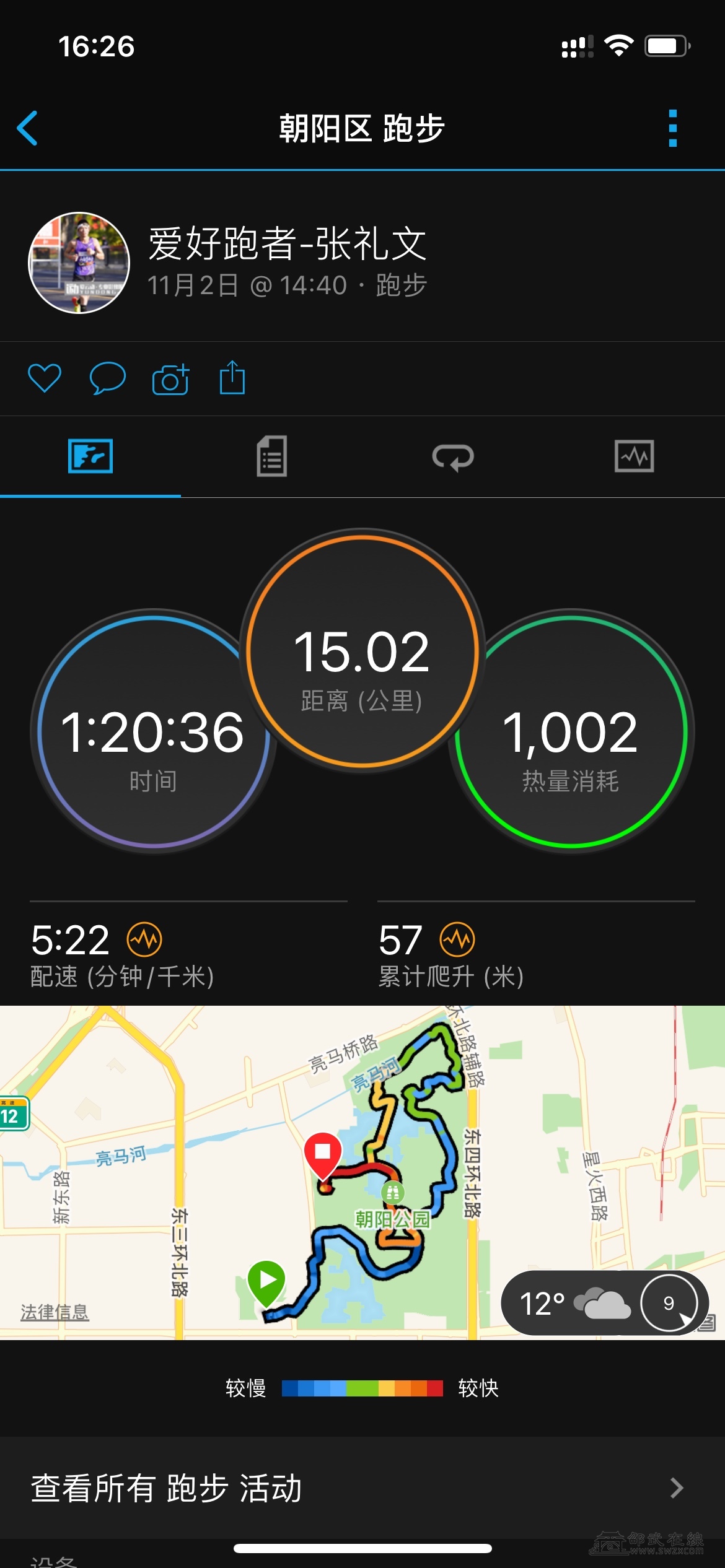Viewport: 725px width, 1568px height.
Task: Switch to the charts tab
Action: tap(634, 456)
